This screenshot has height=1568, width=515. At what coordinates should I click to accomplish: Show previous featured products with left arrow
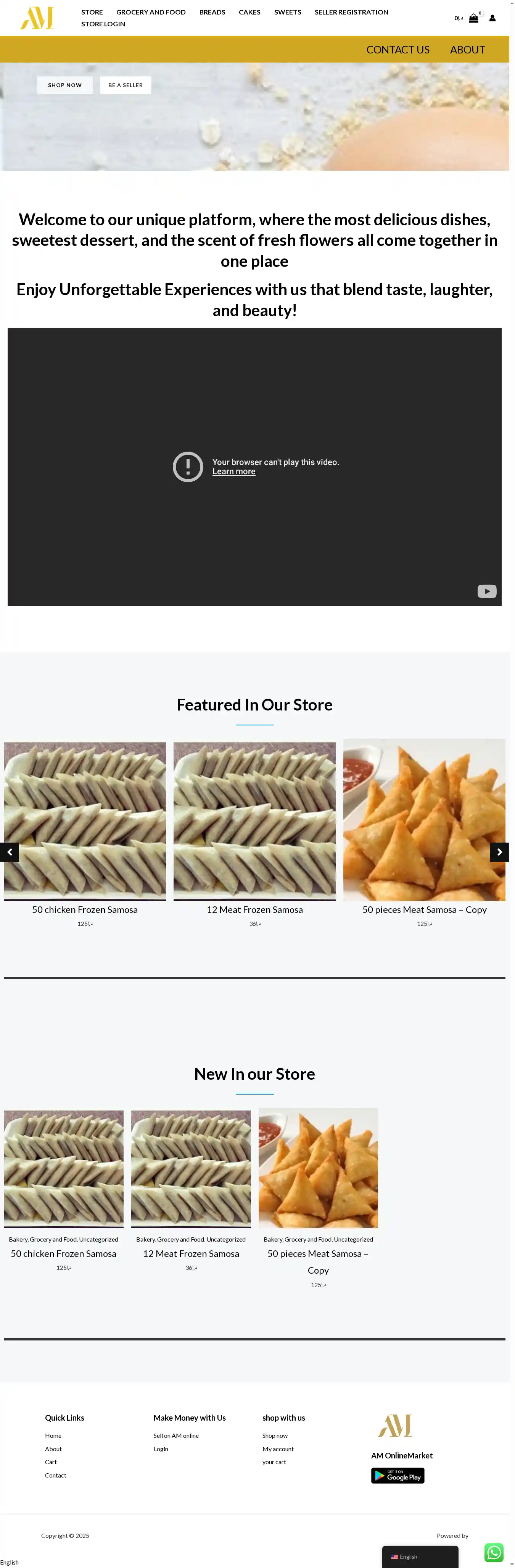click(10, 852)
